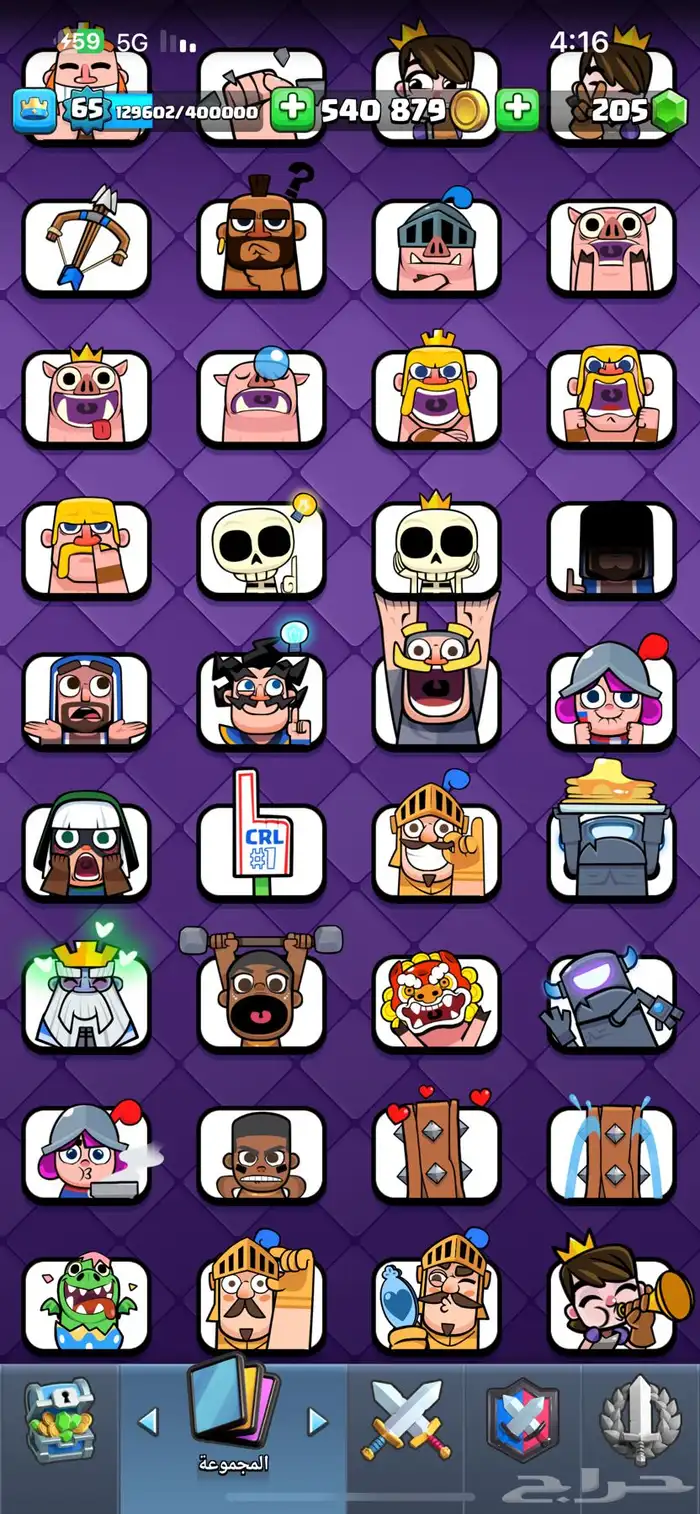Tap the right arrow beside cards tab
Screen dimensions: 700x1514
click(x=317, y=1421)
